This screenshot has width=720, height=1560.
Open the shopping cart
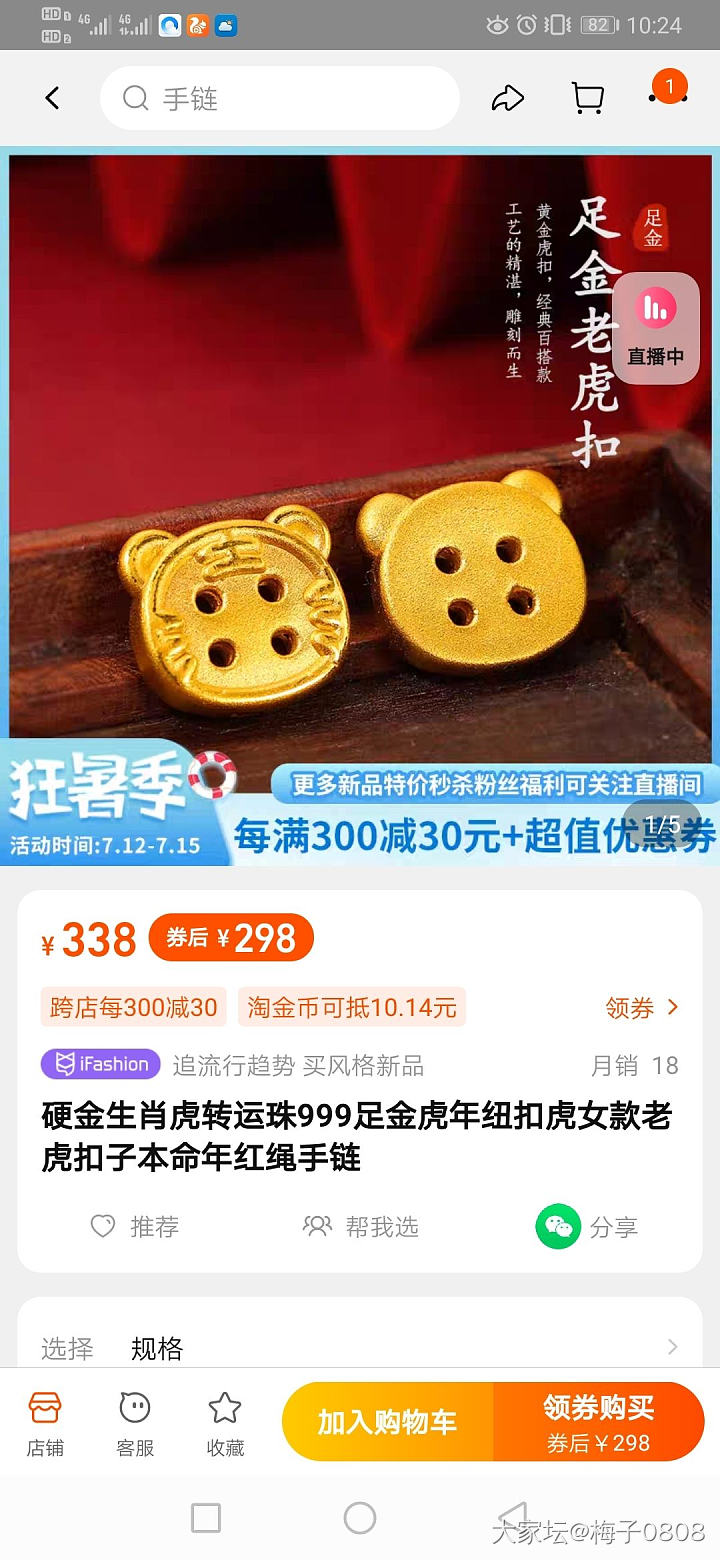pos(587,98)
